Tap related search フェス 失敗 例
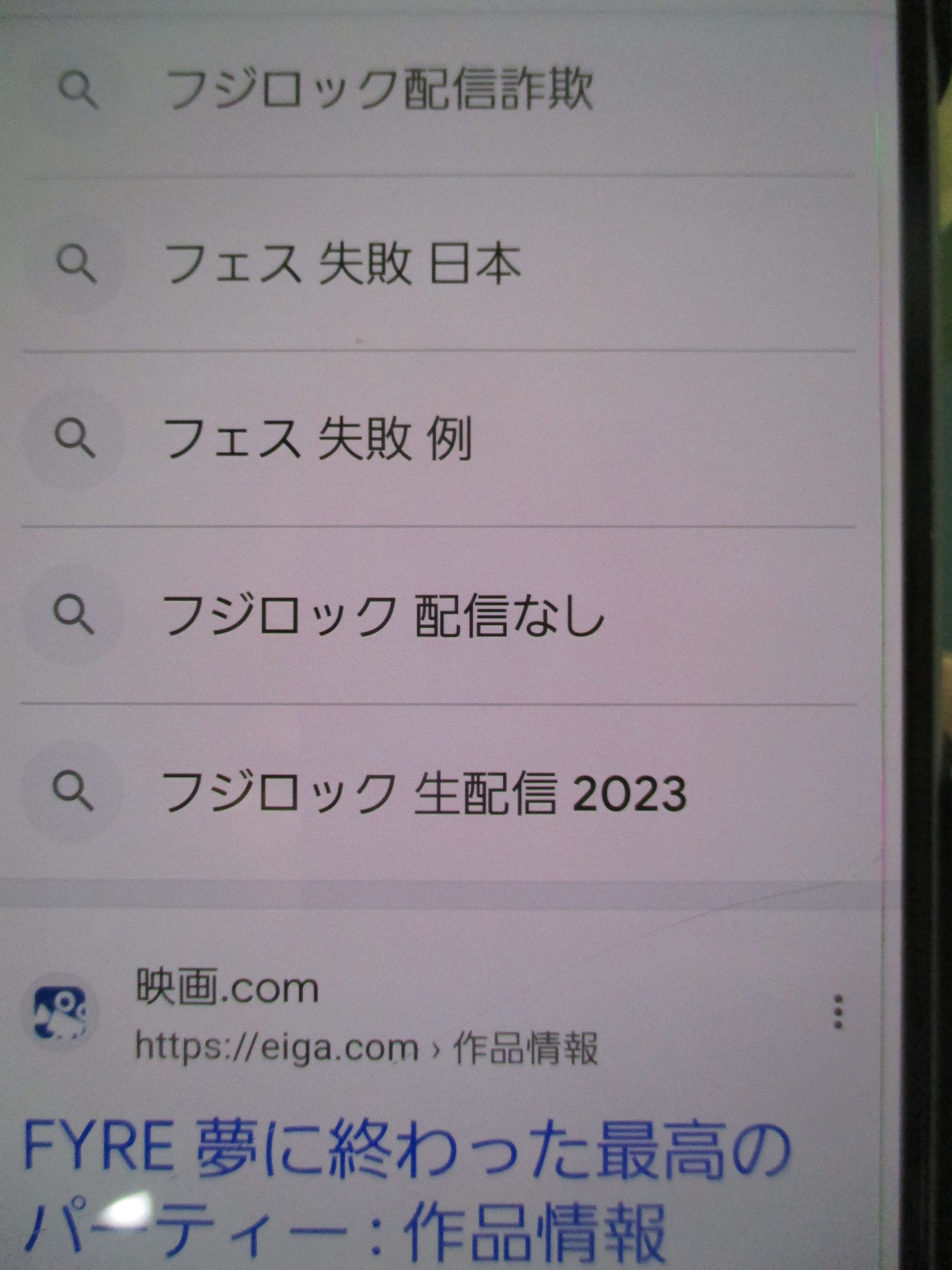This screenshot has height=1270, width=952. 317,439
